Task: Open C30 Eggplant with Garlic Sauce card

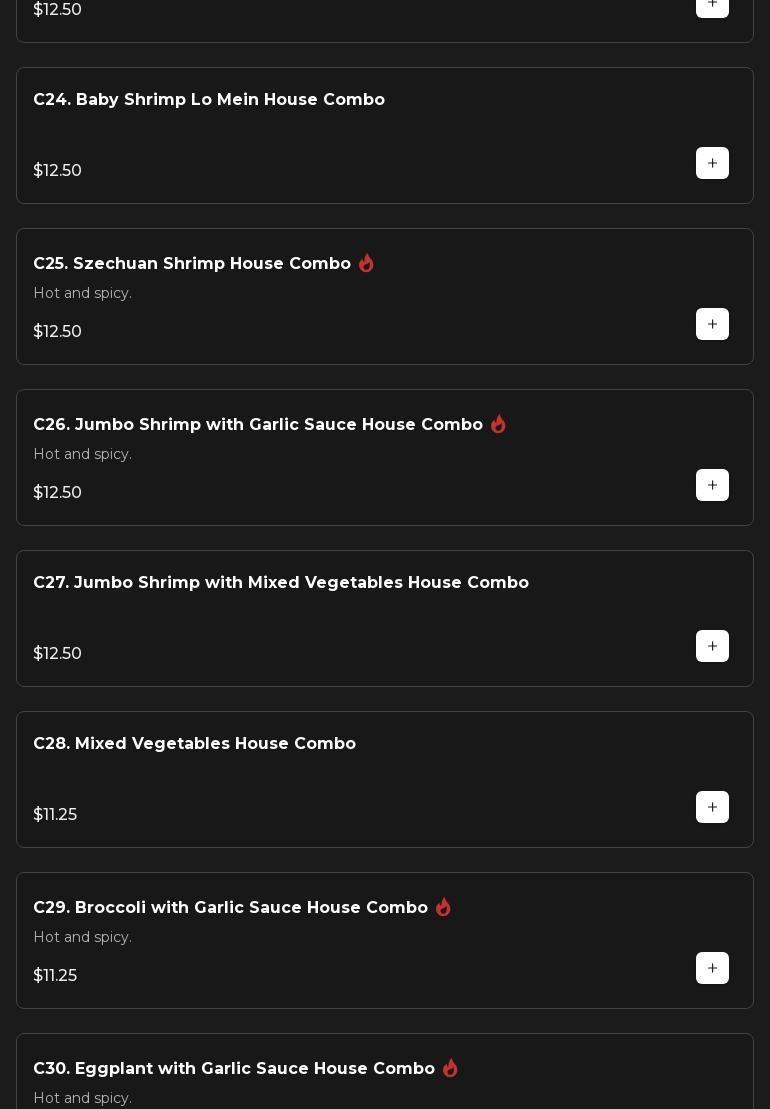Action: point(234,1069)
